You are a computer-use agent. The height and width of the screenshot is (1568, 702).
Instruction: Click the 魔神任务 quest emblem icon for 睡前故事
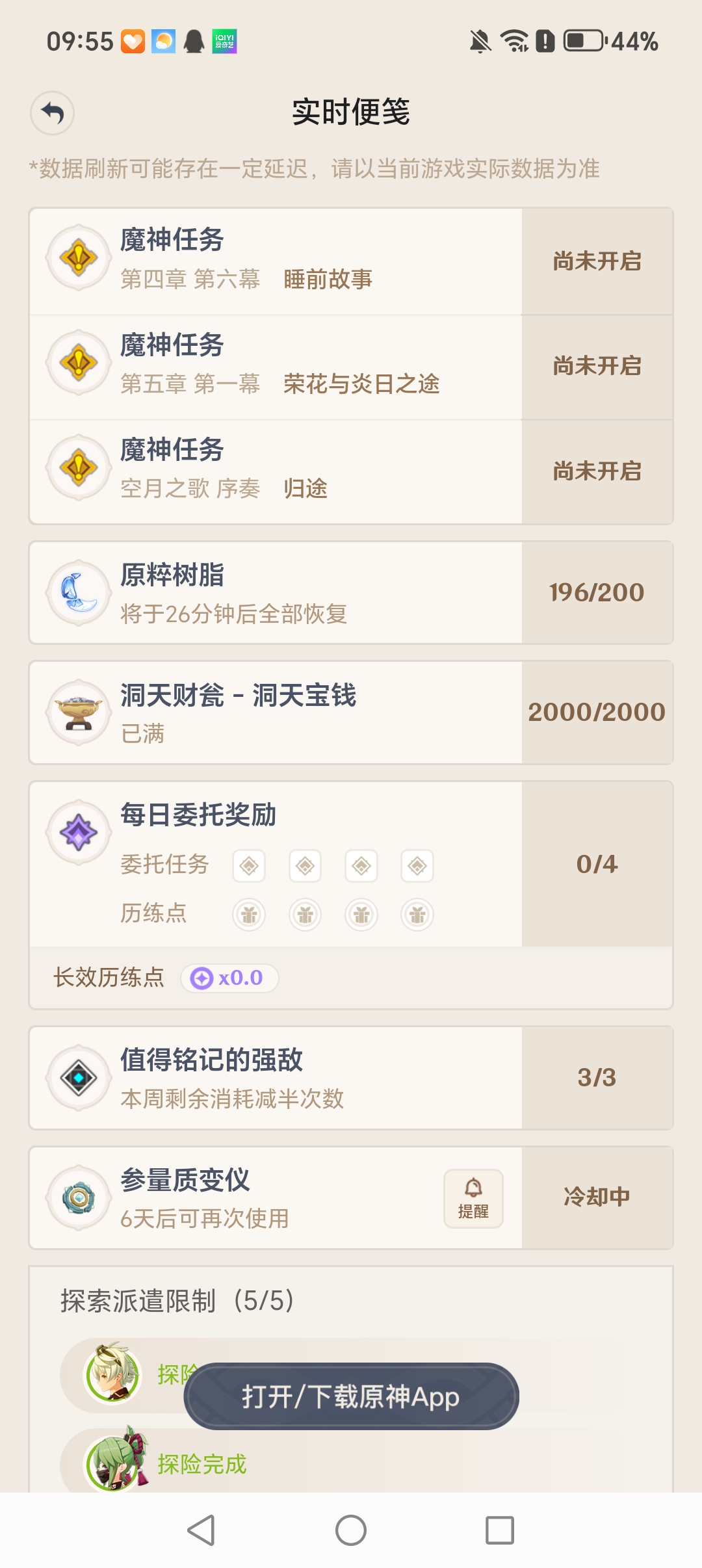pos(78,257)
